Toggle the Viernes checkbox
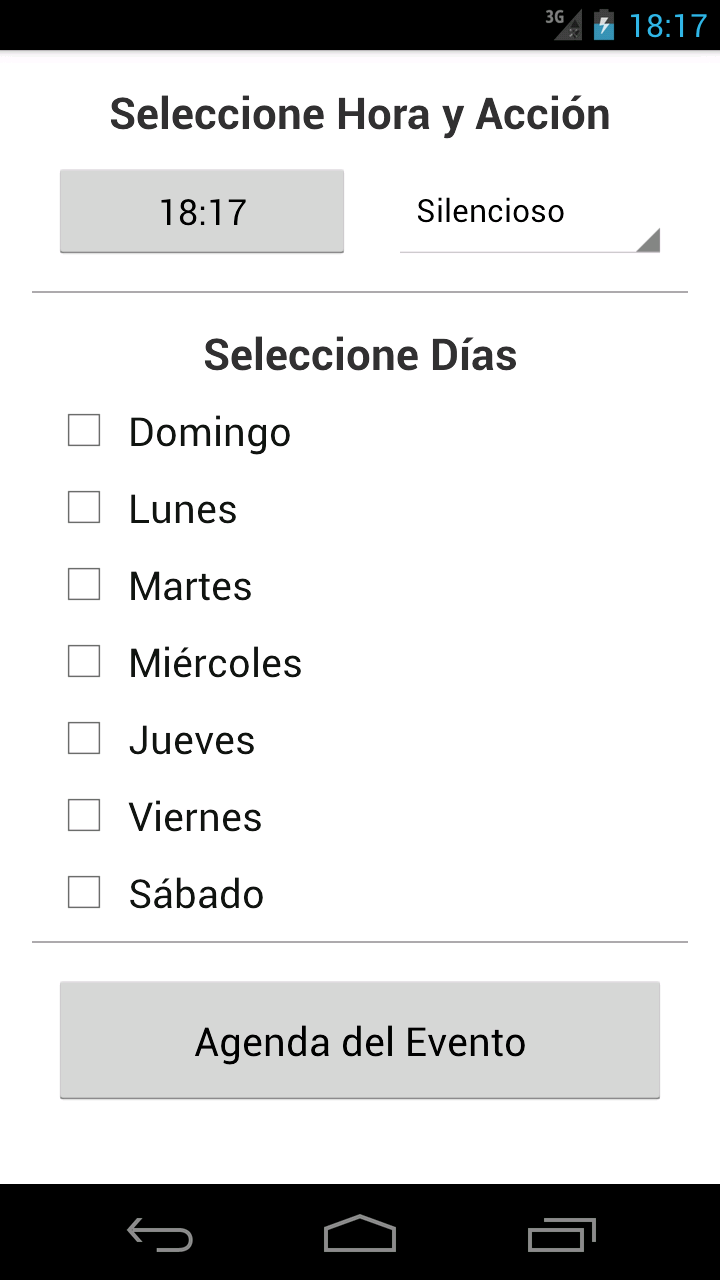The width and height of the screenshot is (720, 1280). tap(84, 816)
